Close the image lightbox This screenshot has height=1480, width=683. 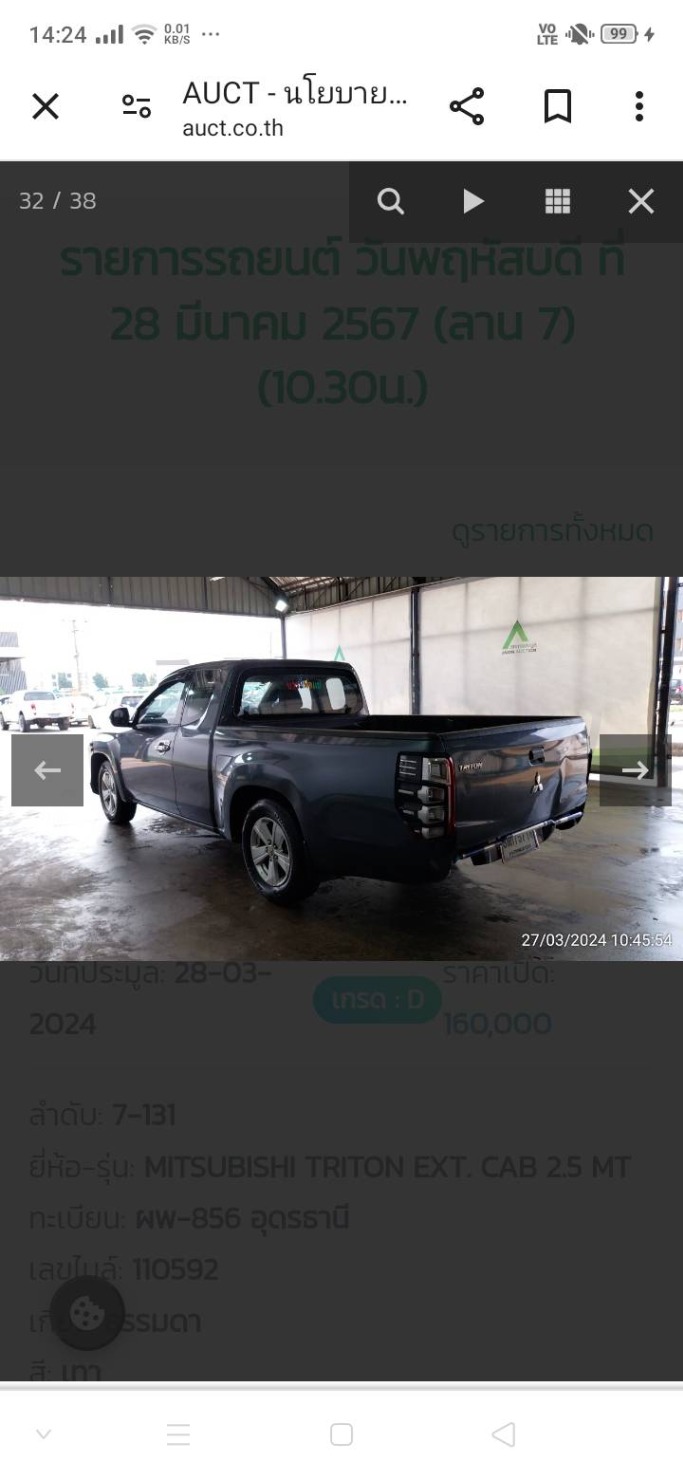(641, 202)
